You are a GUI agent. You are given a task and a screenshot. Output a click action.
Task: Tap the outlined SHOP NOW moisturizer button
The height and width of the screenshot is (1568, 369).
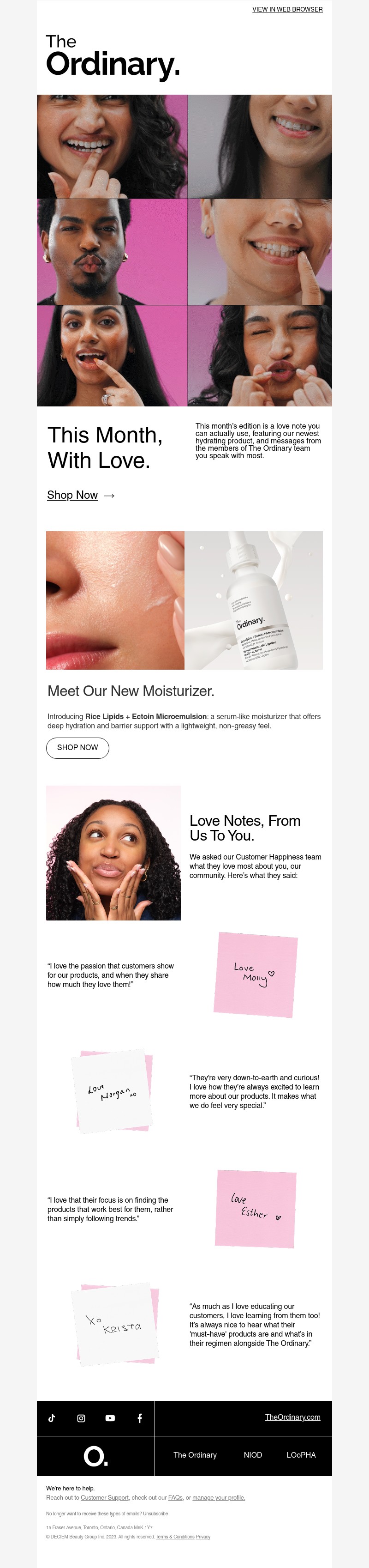pos(77,747)
